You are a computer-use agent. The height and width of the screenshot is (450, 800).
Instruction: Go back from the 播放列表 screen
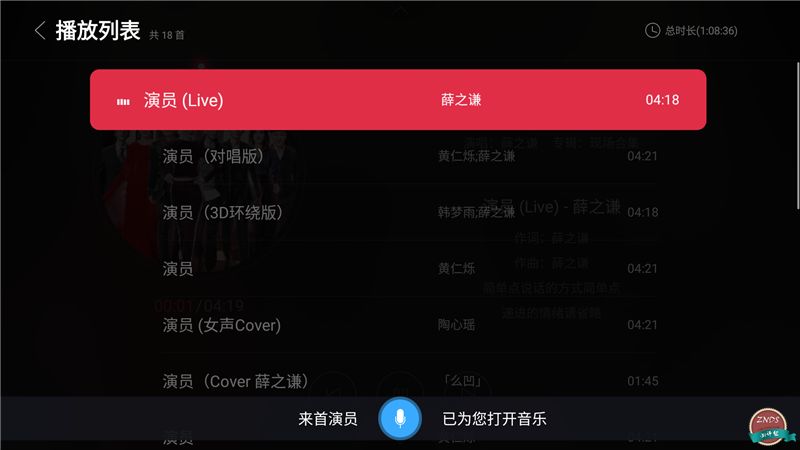click(39, 31)
